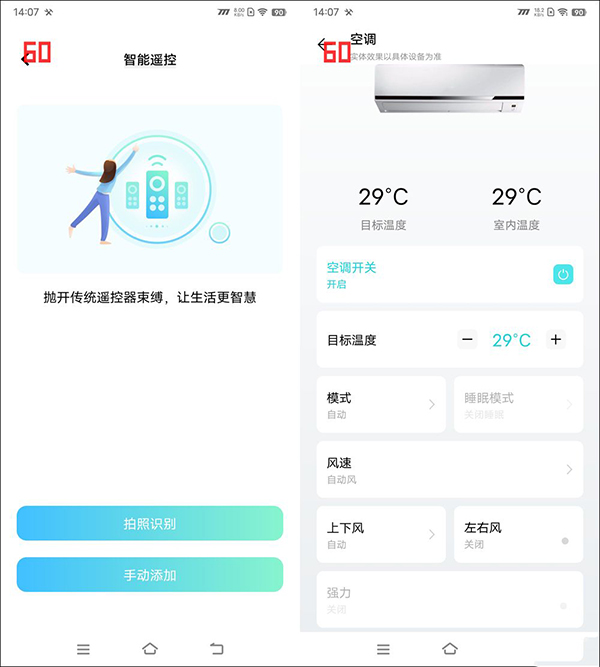600x667 pixels.
Task: Open the 模式 setting
Action: coord(380,404)
